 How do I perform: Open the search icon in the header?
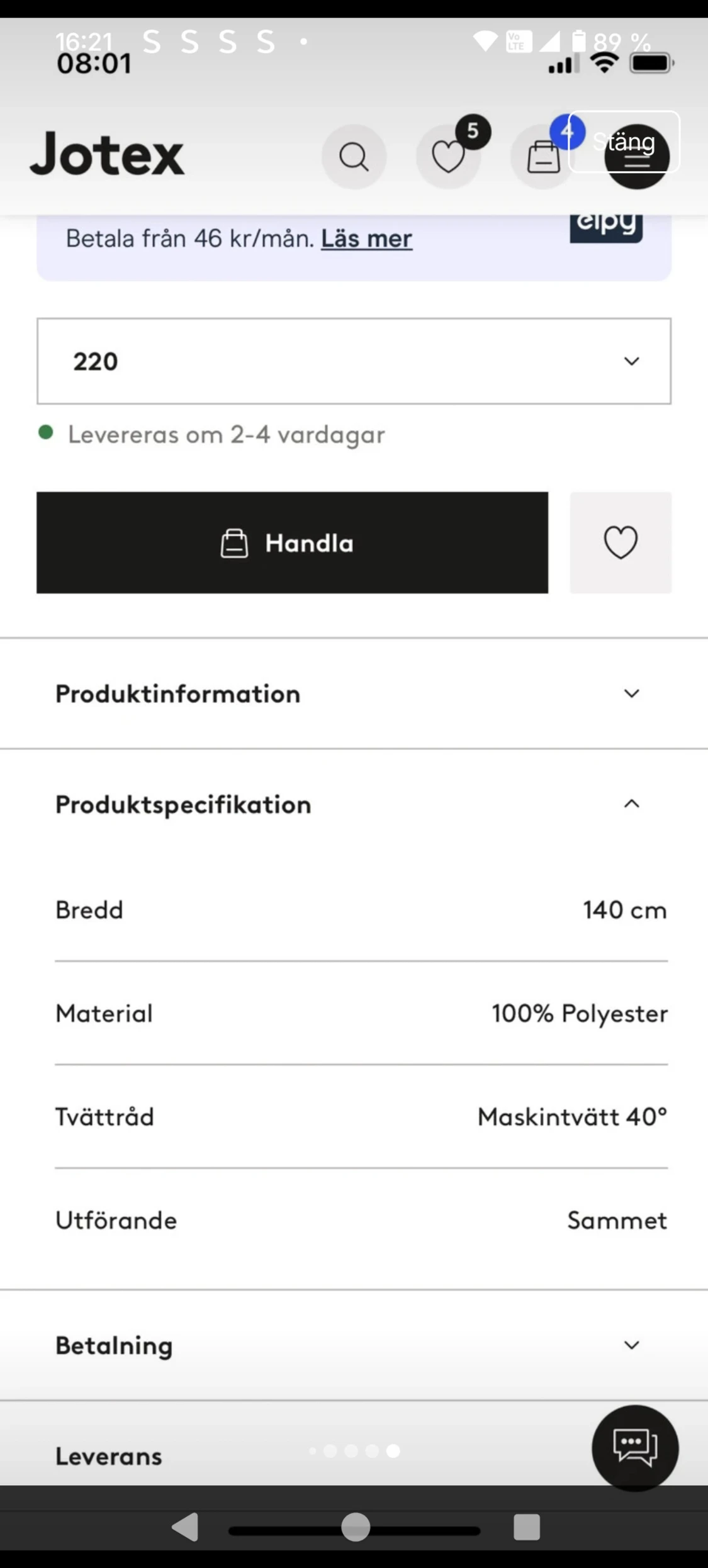(354, 157)
